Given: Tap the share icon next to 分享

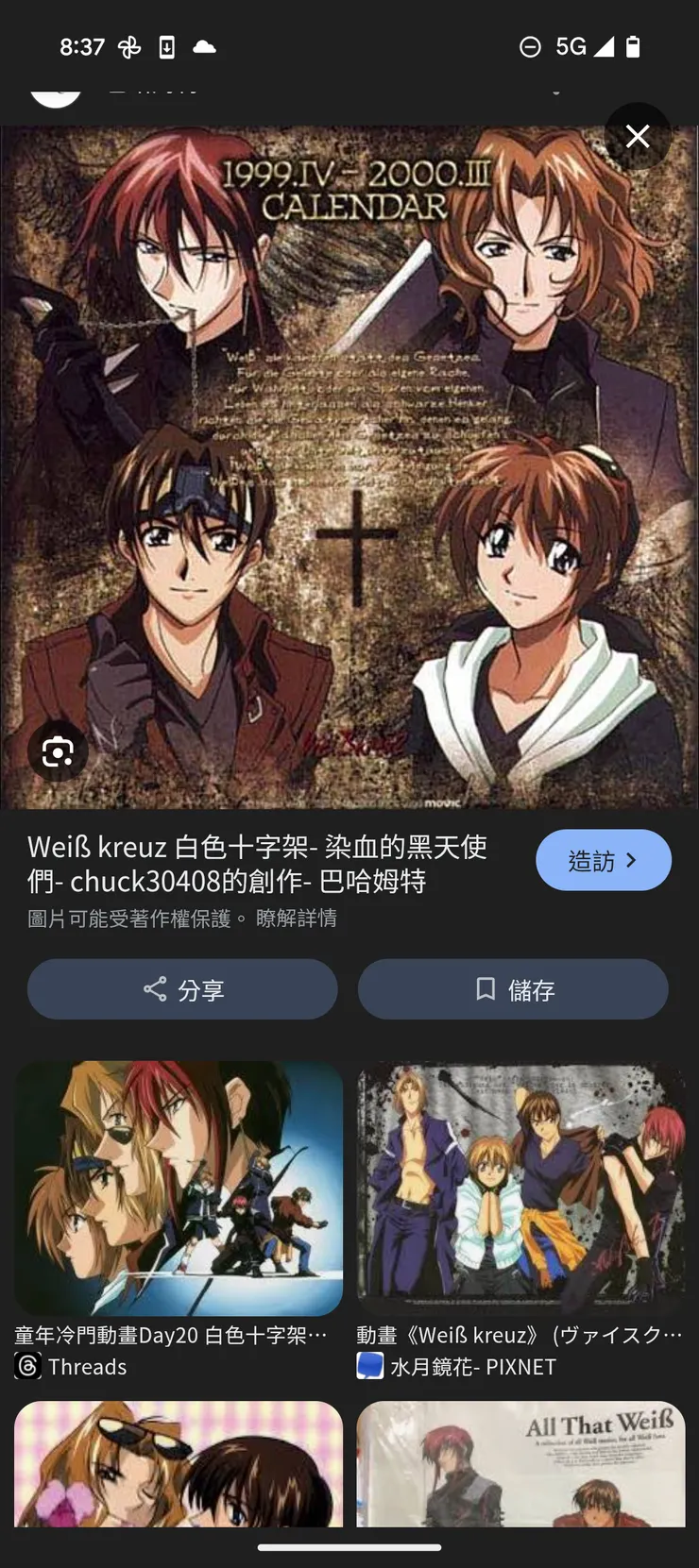Looking at the screenshot, I should click(x=154, y=988).
